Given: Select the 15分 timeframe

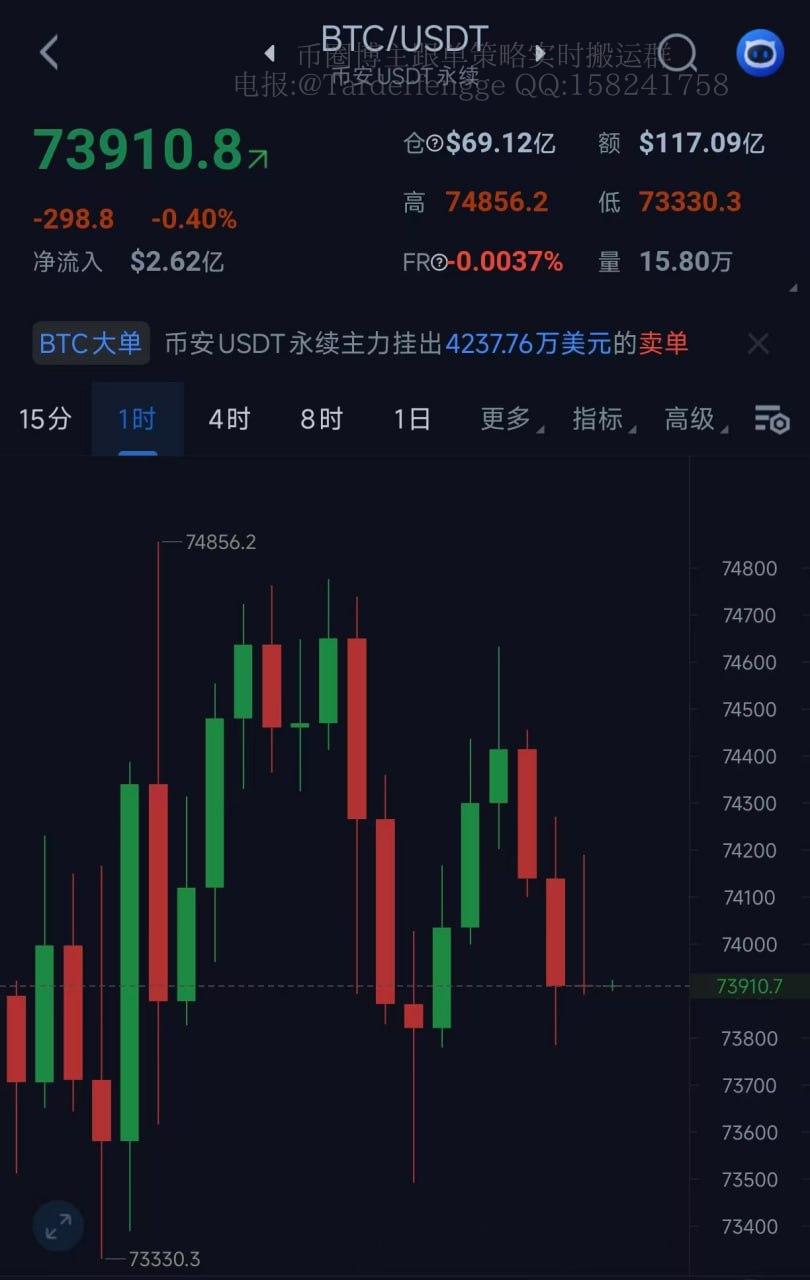Looking at the screenshot, I should tap(45, 419).
